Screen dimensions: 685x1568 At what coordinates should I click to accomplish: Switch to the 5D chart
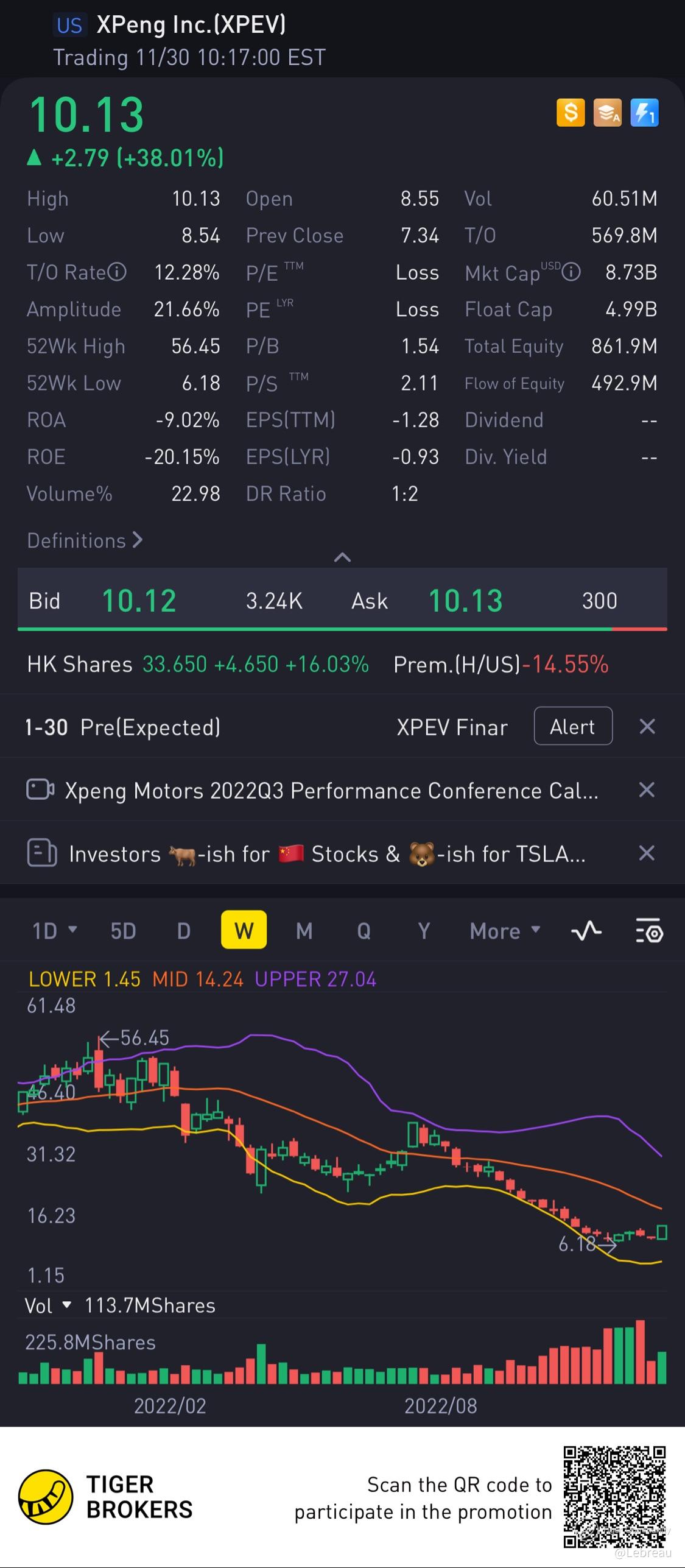(123, 930)
